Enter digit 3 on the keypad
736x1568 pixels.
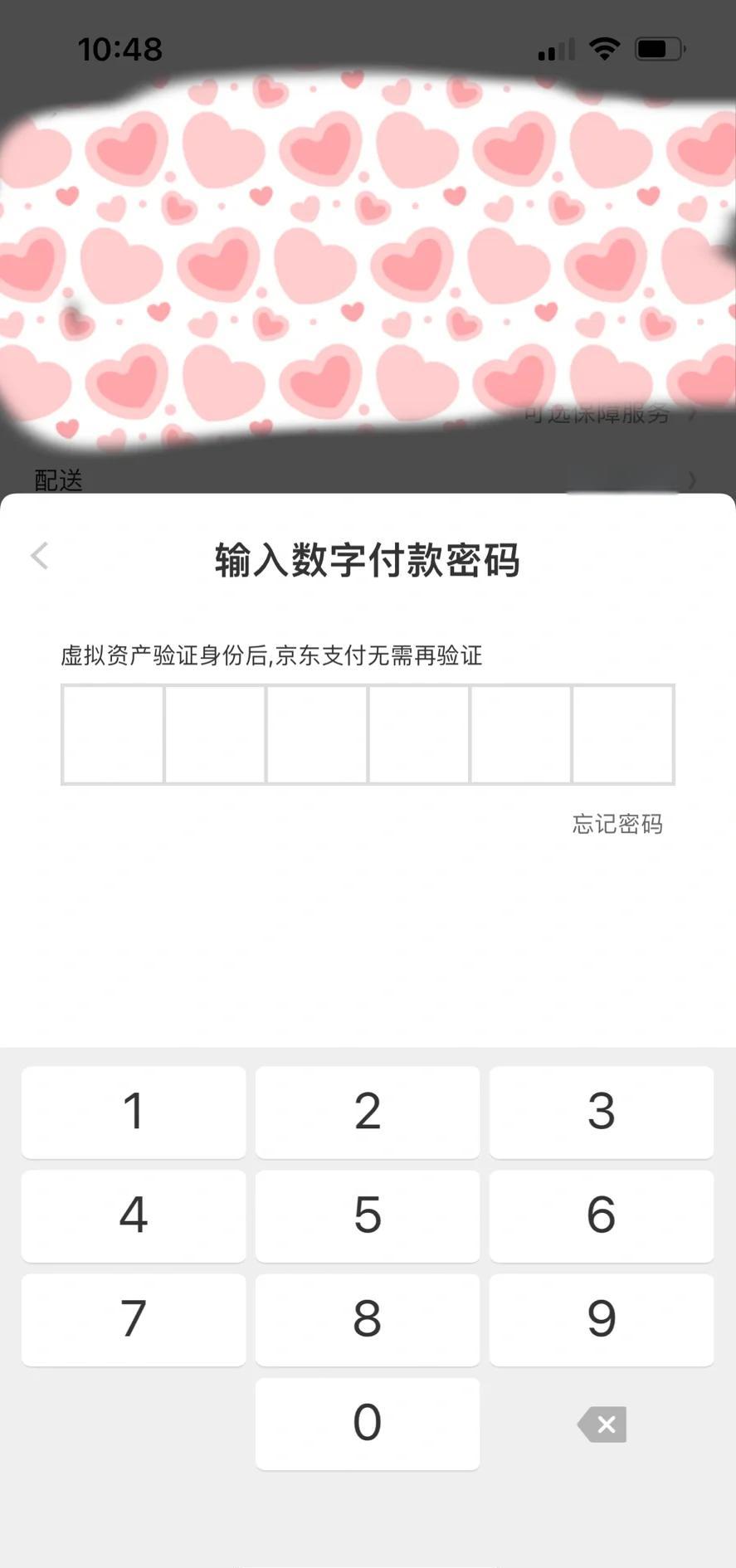(602, 1112)
